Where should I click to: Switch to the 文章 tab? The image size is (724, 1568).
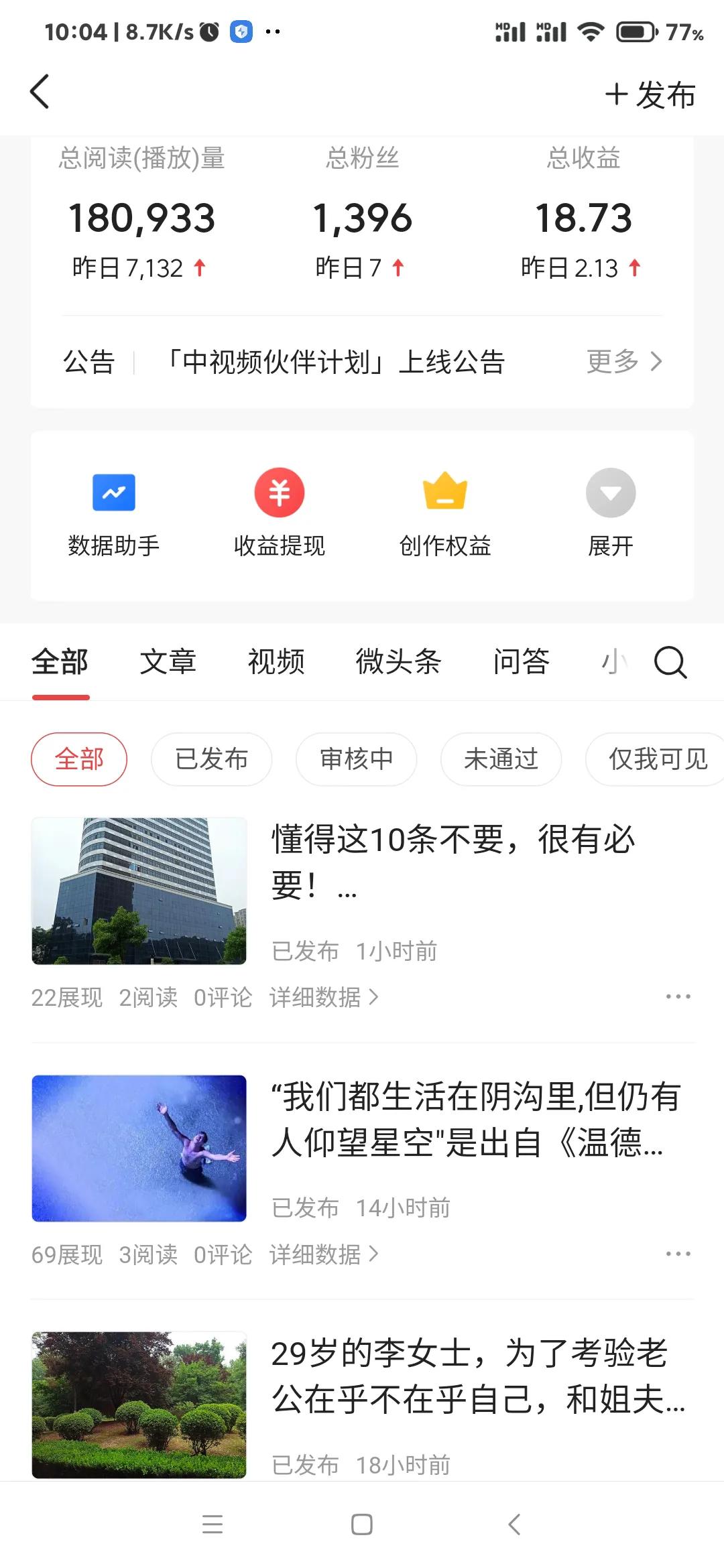coord(168,661)
